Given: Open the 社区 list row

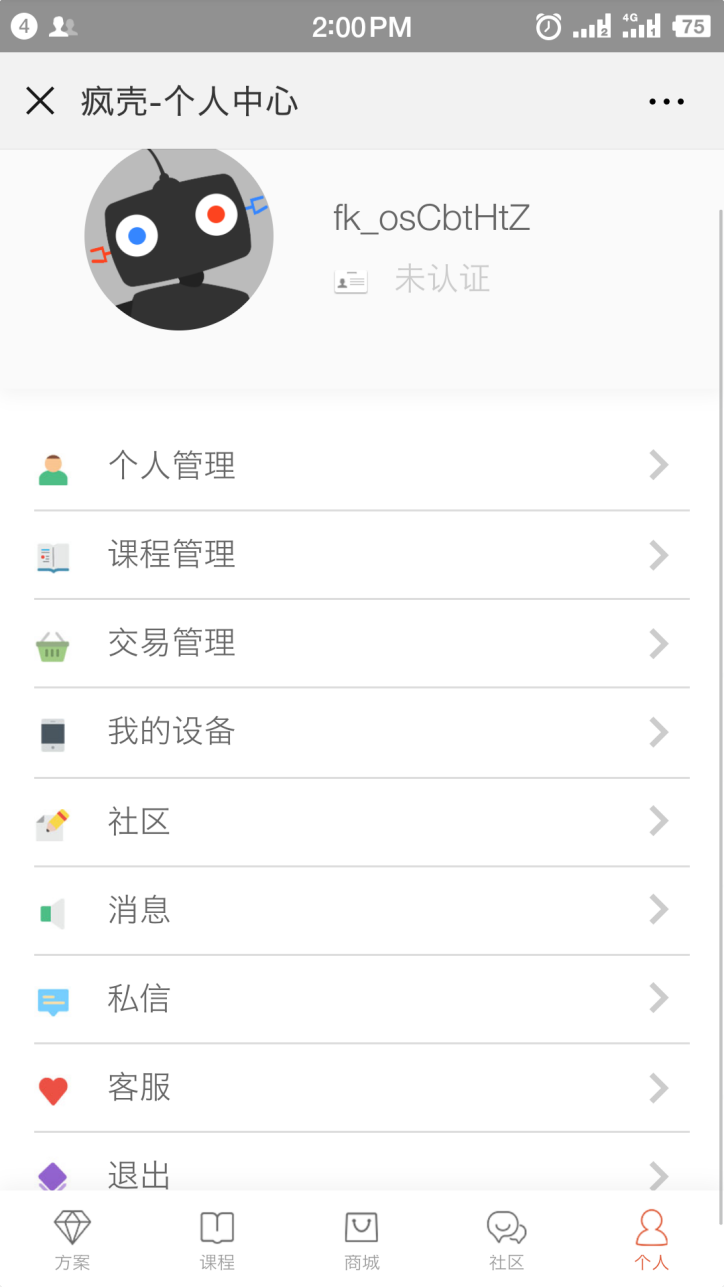Looking at the screenshot, I should [360, 822].
